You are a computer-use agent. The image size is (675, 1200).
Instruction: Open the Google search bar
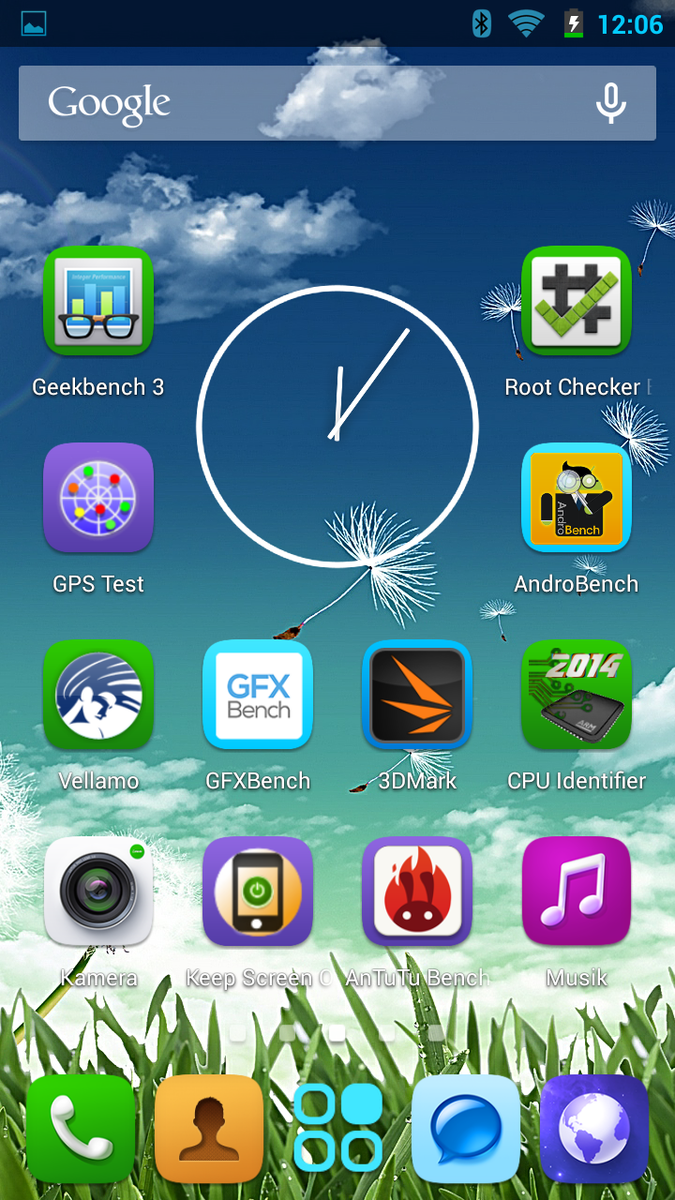300,103
